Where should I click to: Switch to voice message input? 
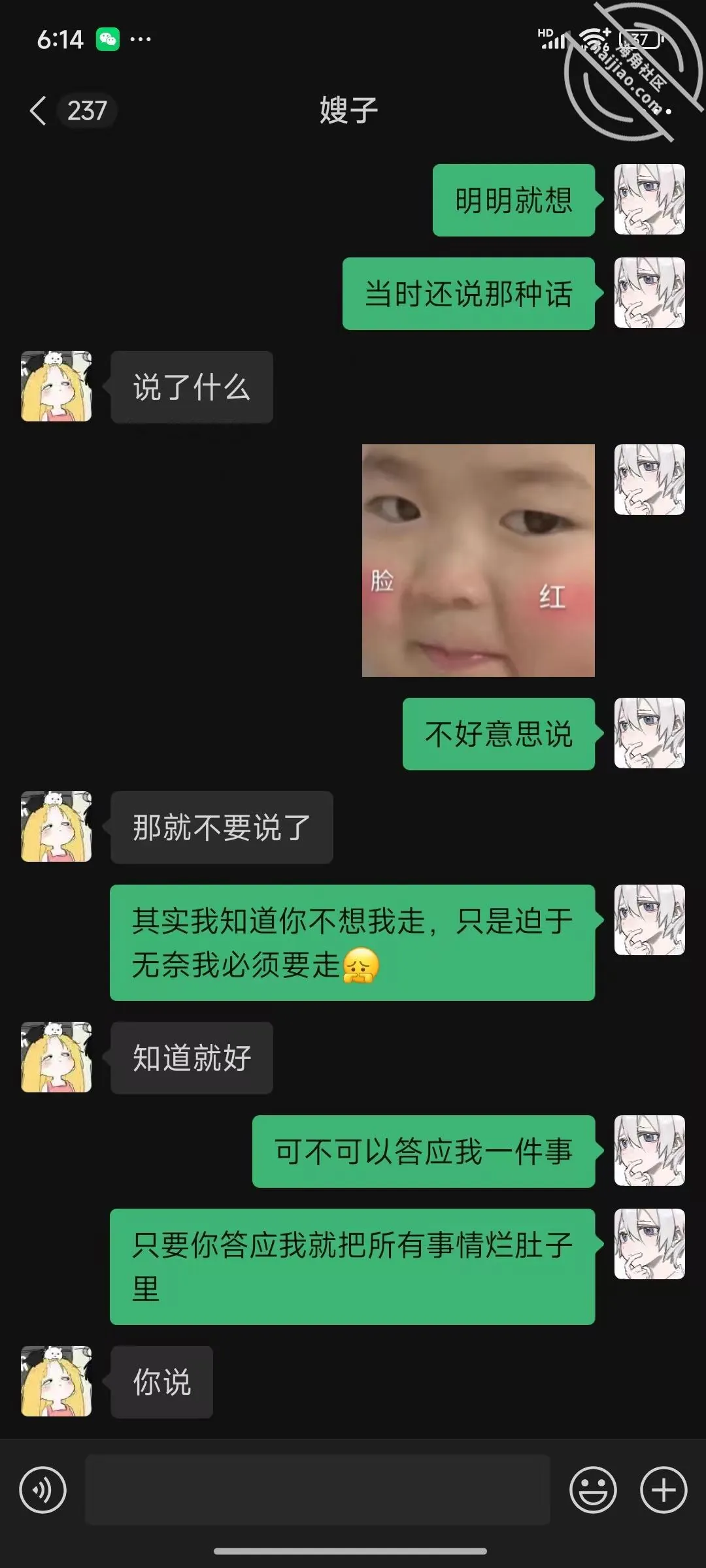click(x=43, y=1490)
